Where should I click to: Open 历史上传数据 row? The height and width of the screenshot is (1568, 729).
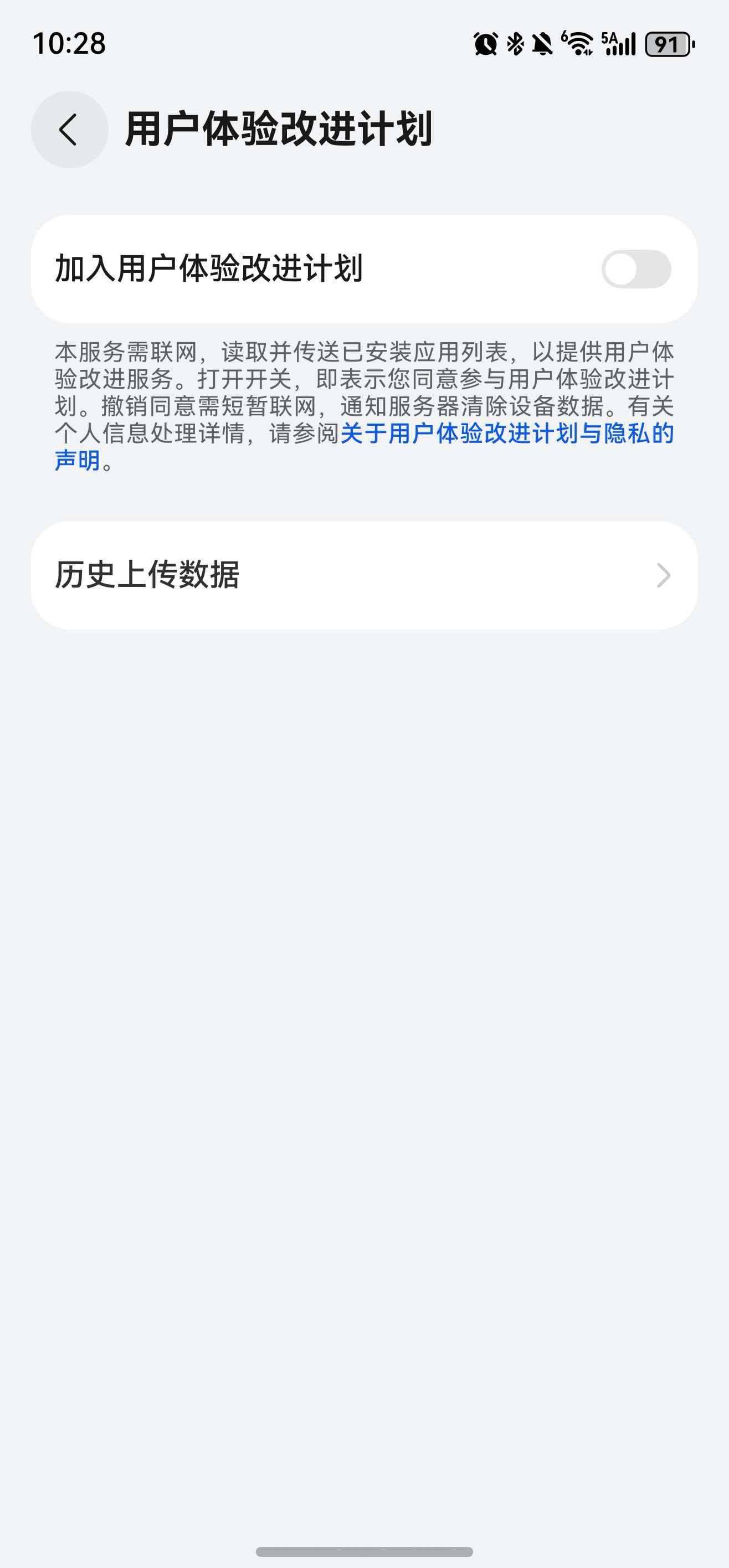pos(364,575)
